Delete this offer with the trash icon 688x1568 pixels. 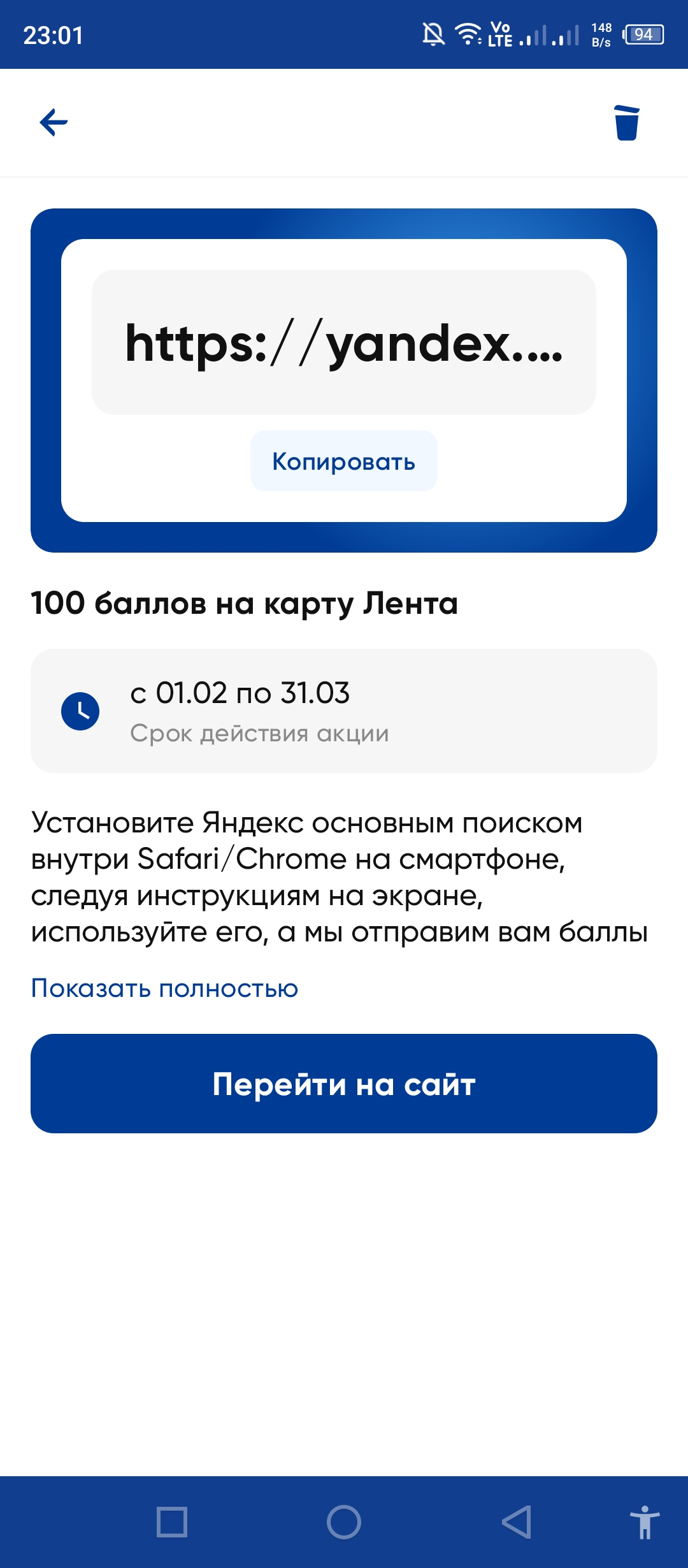click(x=627, y=122)
